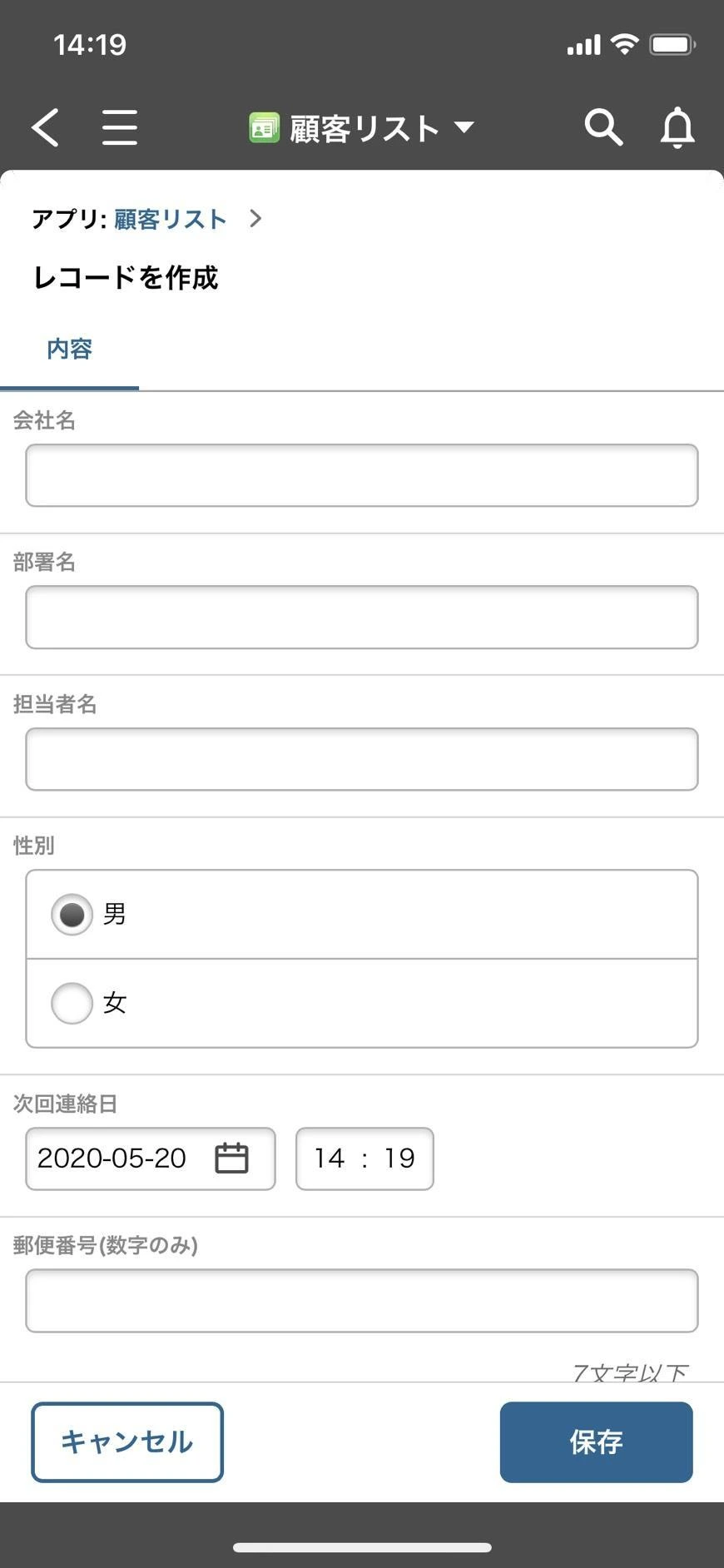
Task: Follow the 顧客リスト breadcrumb link
Action: click(x=171, y=219)
